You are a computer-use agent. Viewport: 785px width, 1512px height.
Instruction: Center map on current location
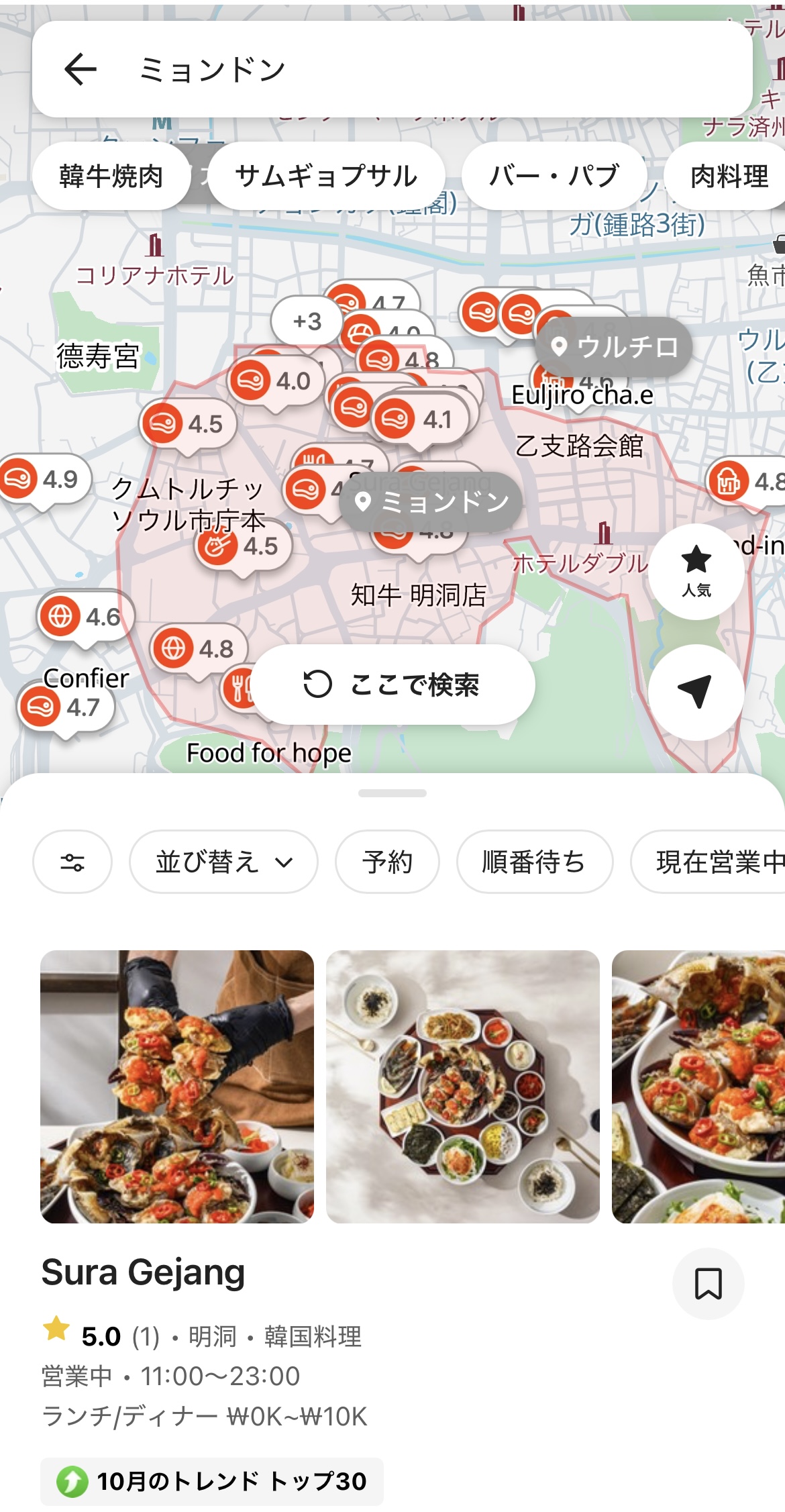(x=696, y=692)
